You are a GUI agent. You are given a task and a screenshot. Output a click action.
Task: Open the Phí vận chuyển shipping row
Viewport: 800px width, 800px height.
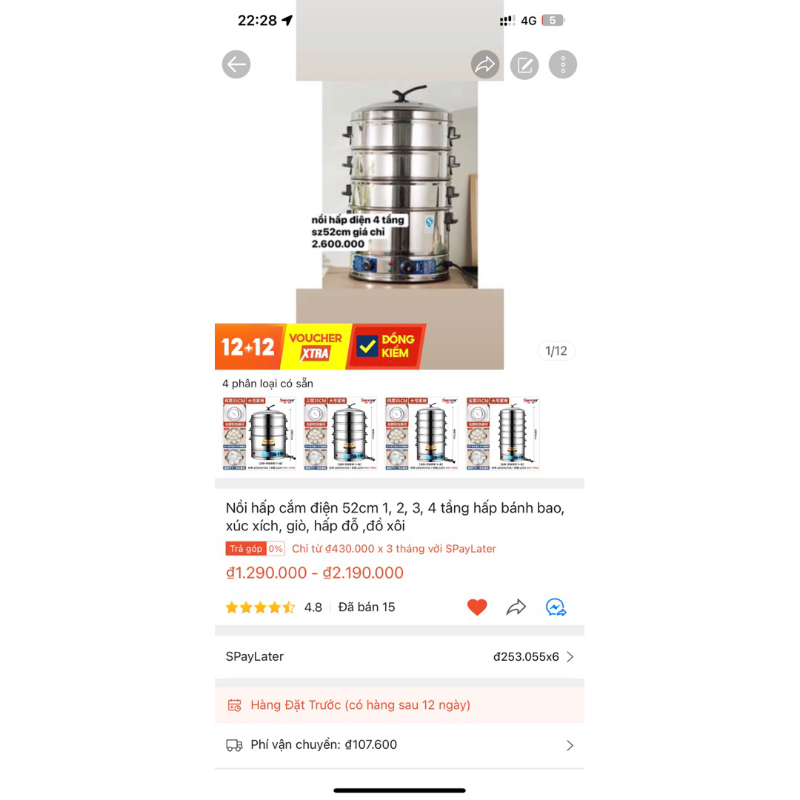(400, 745)
